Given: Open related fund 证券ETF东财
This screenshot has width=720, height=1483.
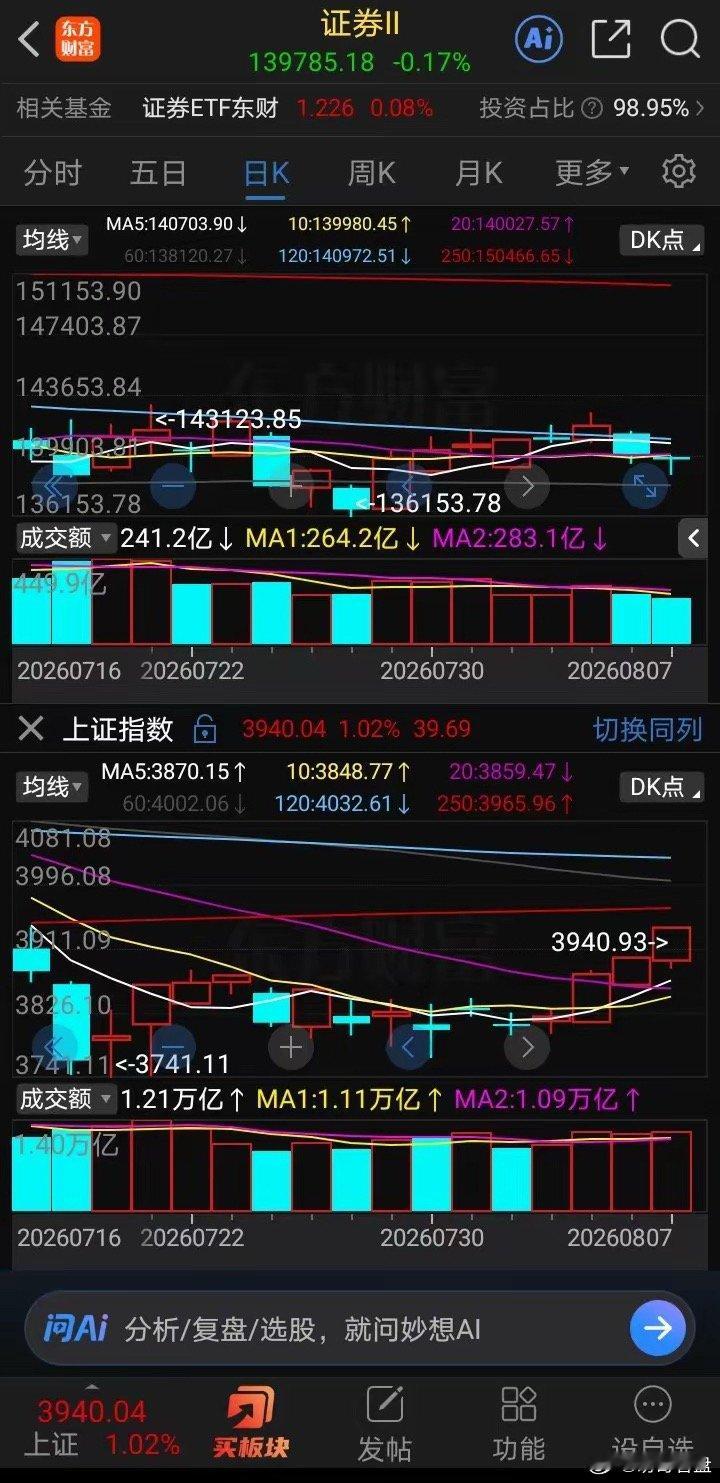Looking at the screenshot, I should pyautogui.click(x=210, y=108).
